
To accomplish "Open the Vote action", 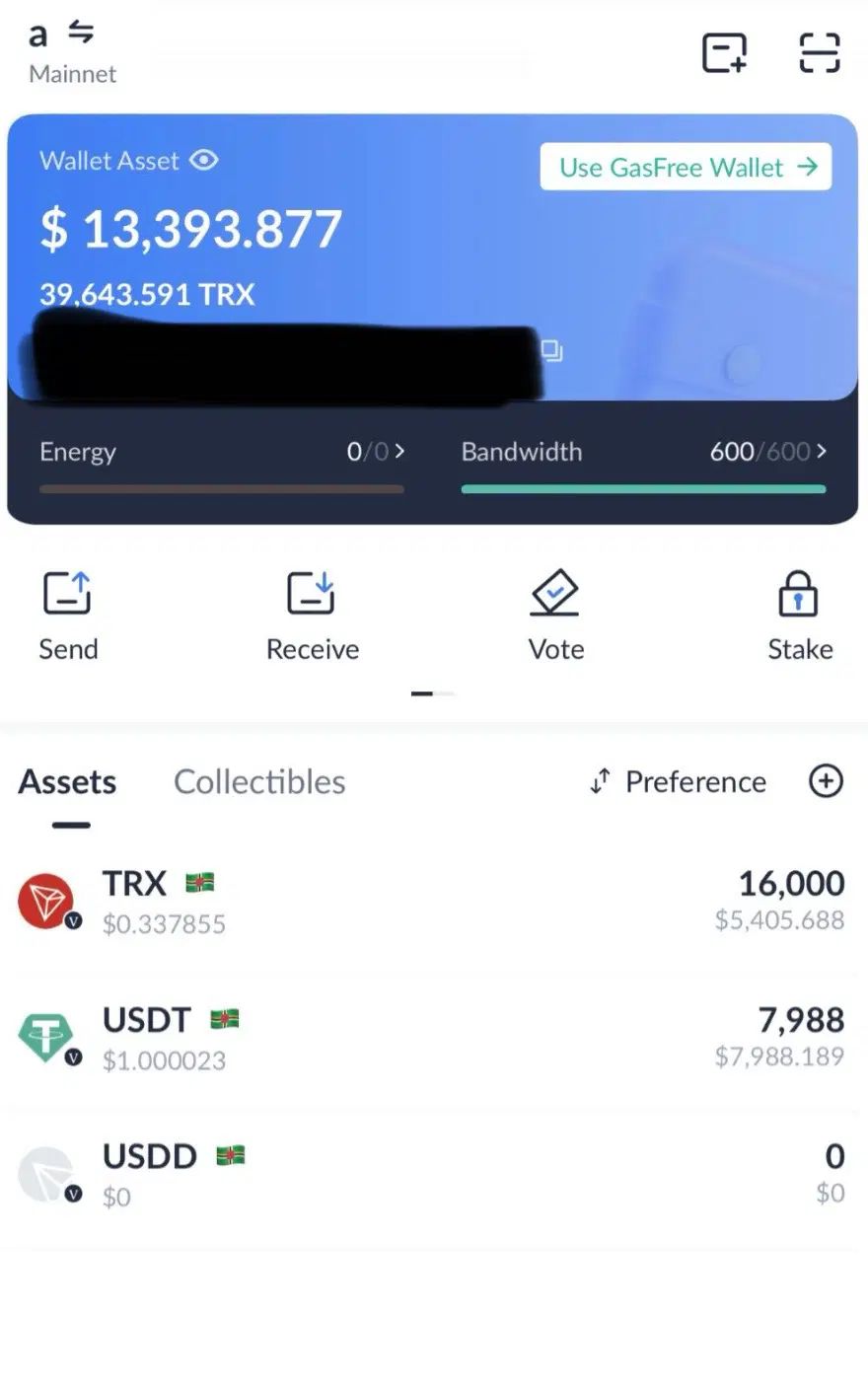I will 555,616.
